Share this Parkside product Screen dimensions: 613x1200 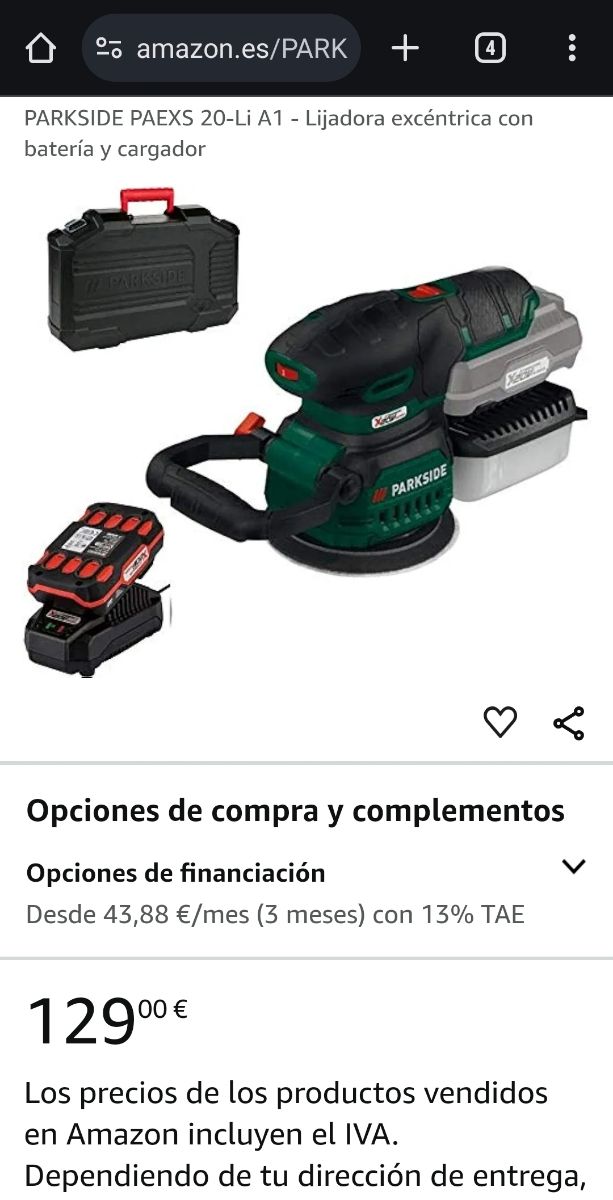(x=568, y=722)
